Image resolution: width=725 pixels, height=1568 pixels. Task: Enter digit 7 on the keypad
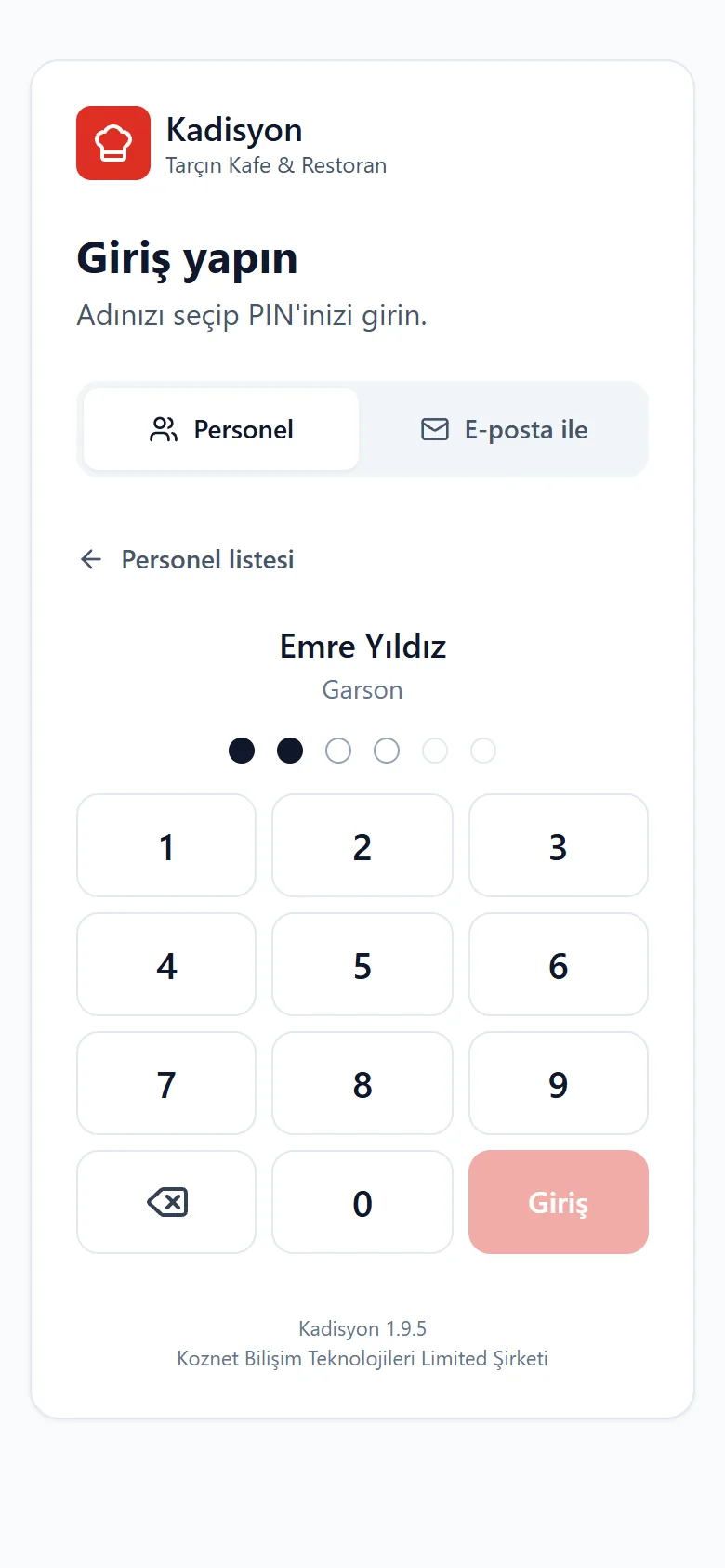(x=166, y=1083)
